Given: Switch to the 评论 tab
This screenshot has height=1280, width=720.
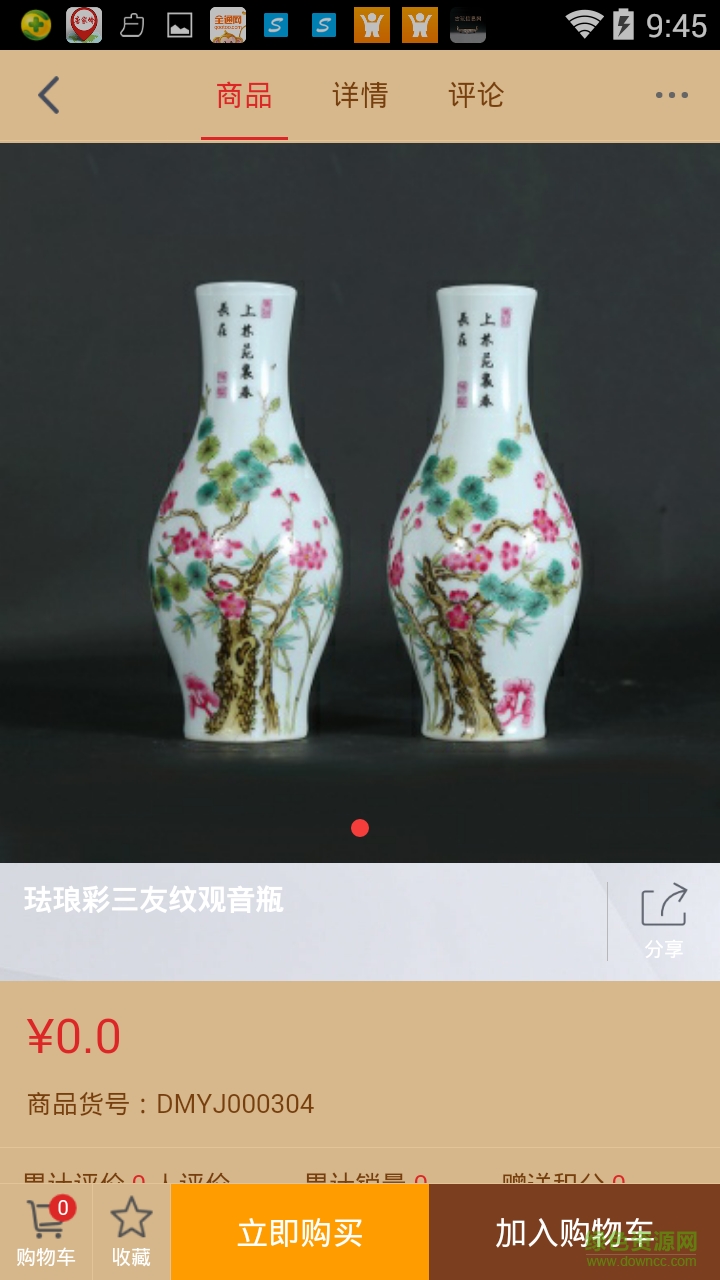Looking at the screenshot, I should pos(476,96).
